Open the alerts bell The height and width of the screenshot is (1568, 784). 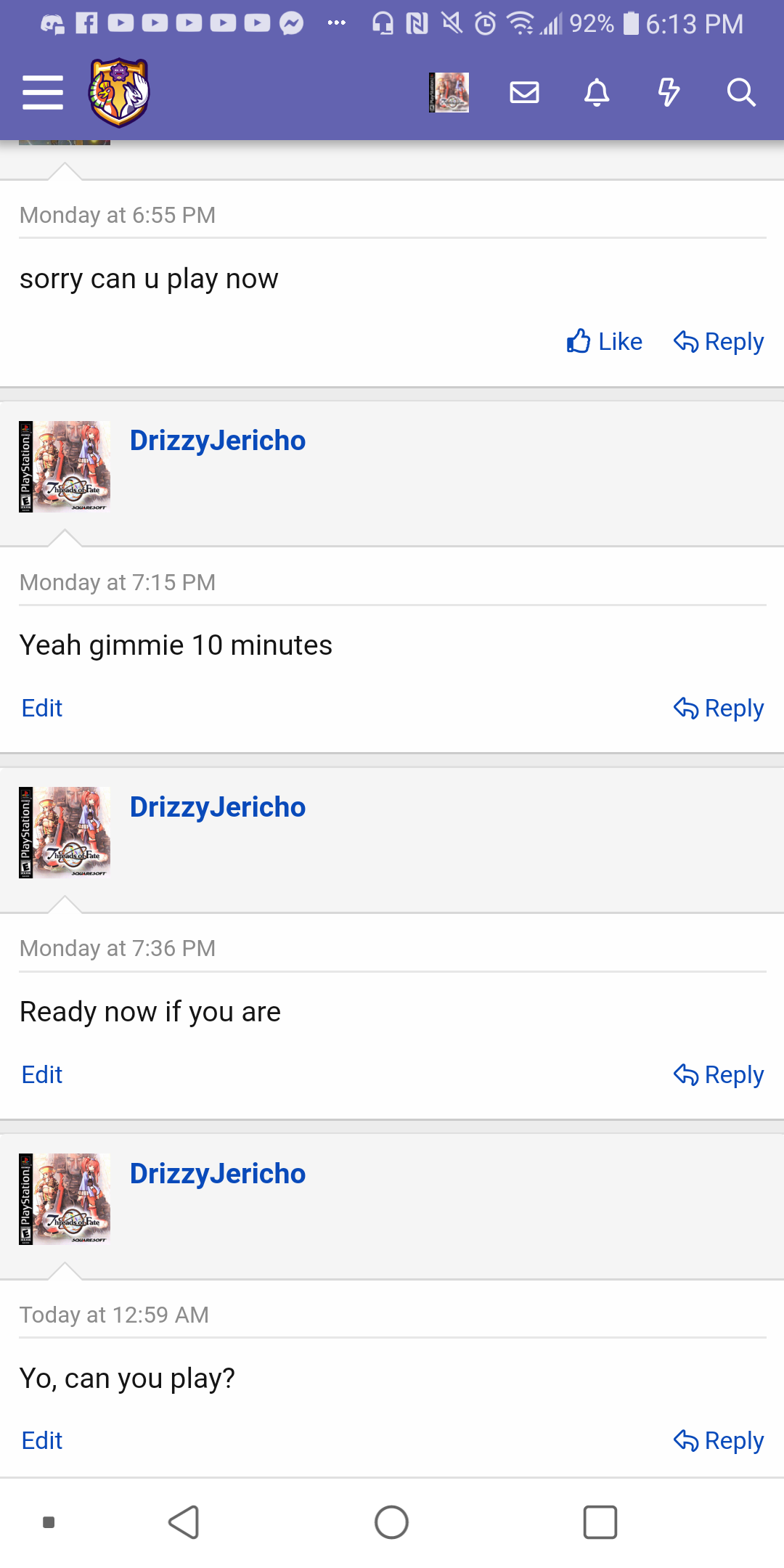pos(597,93)
